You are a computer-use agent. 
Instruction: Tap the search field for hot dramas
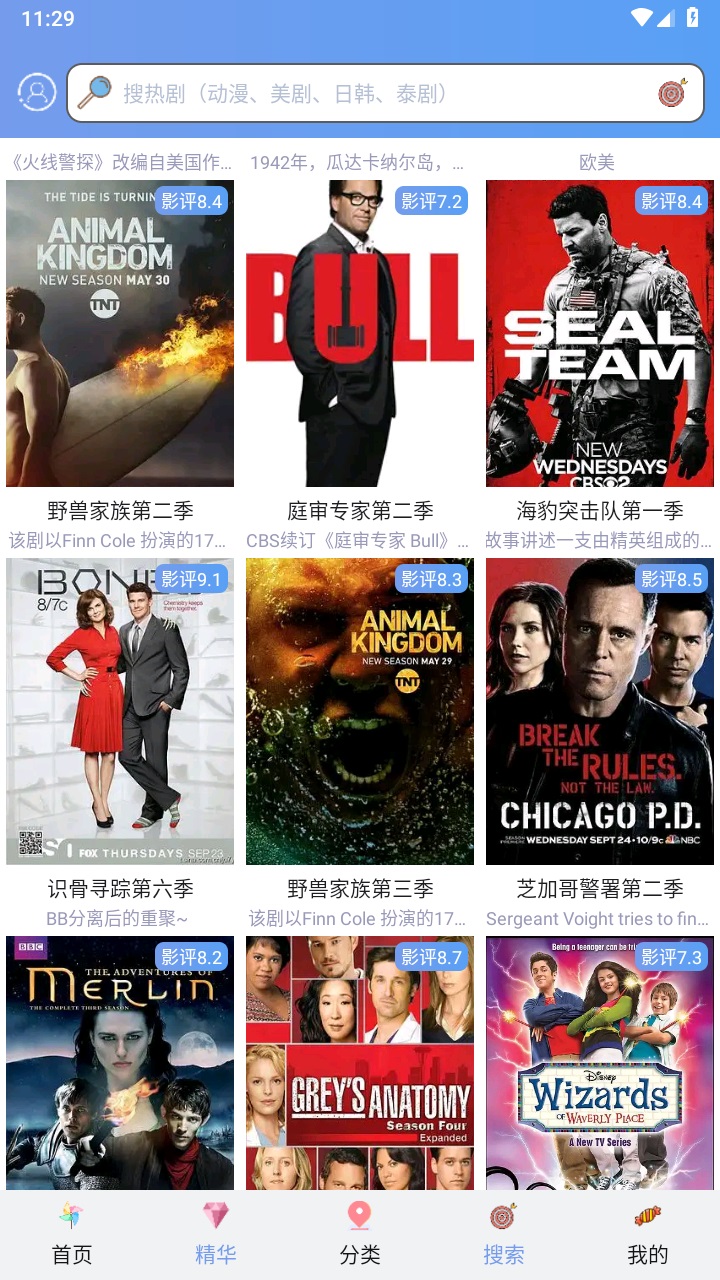[x=380, y=93]
